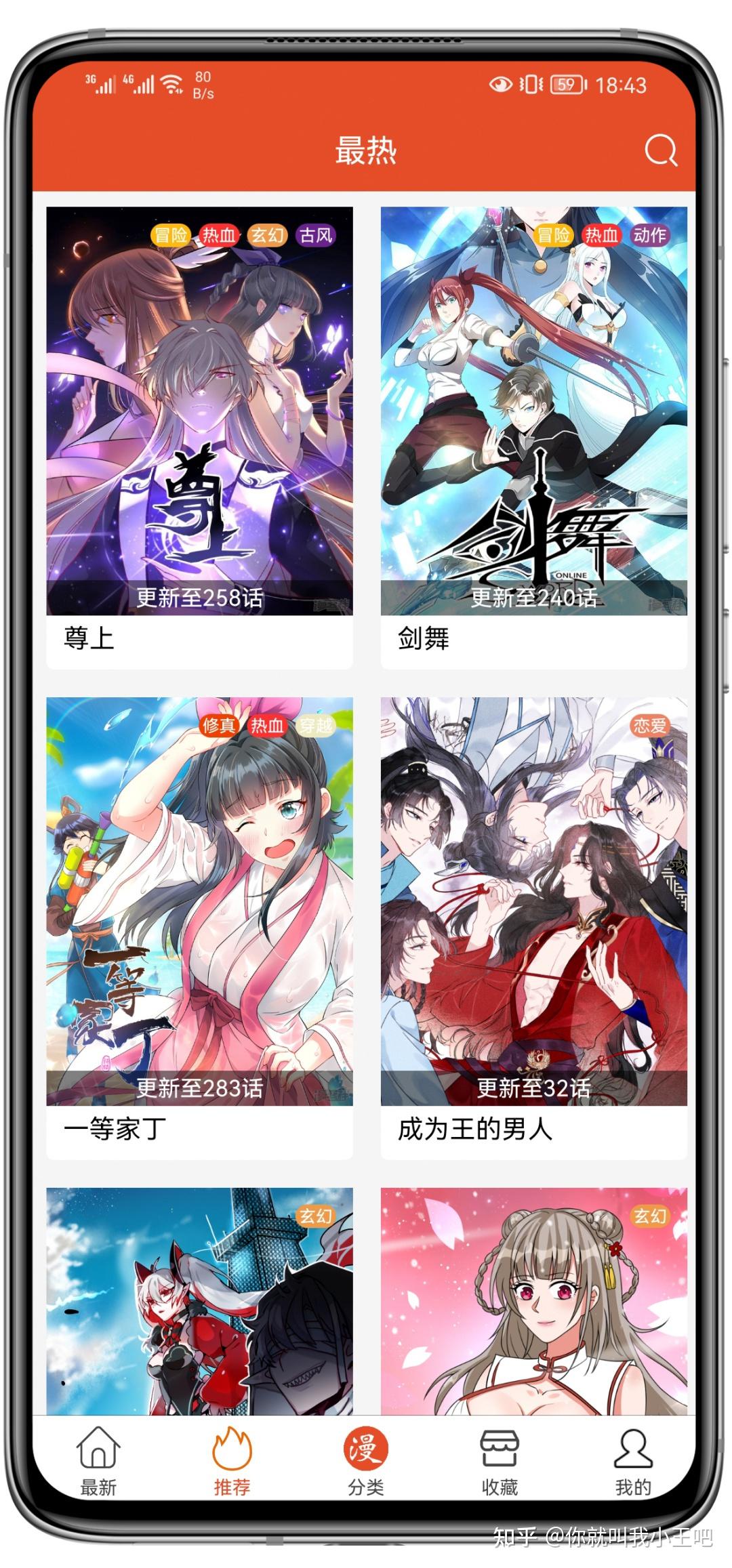Switch to the 最新 tab
The width and height of the screenshot is (732, 1568).
click(x=98, y=1457)
